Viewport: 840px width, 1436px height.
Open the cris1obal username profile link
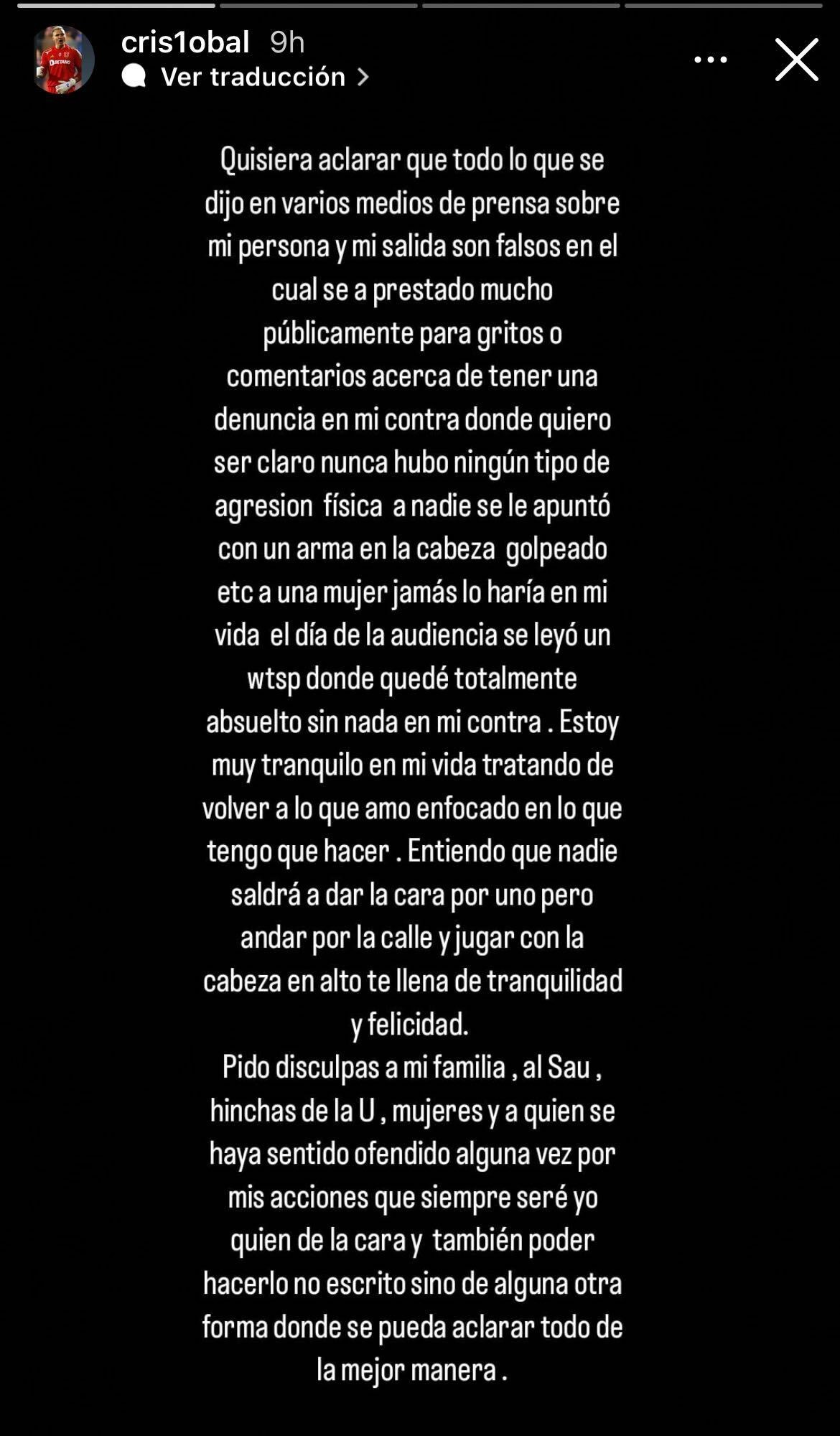185,42
